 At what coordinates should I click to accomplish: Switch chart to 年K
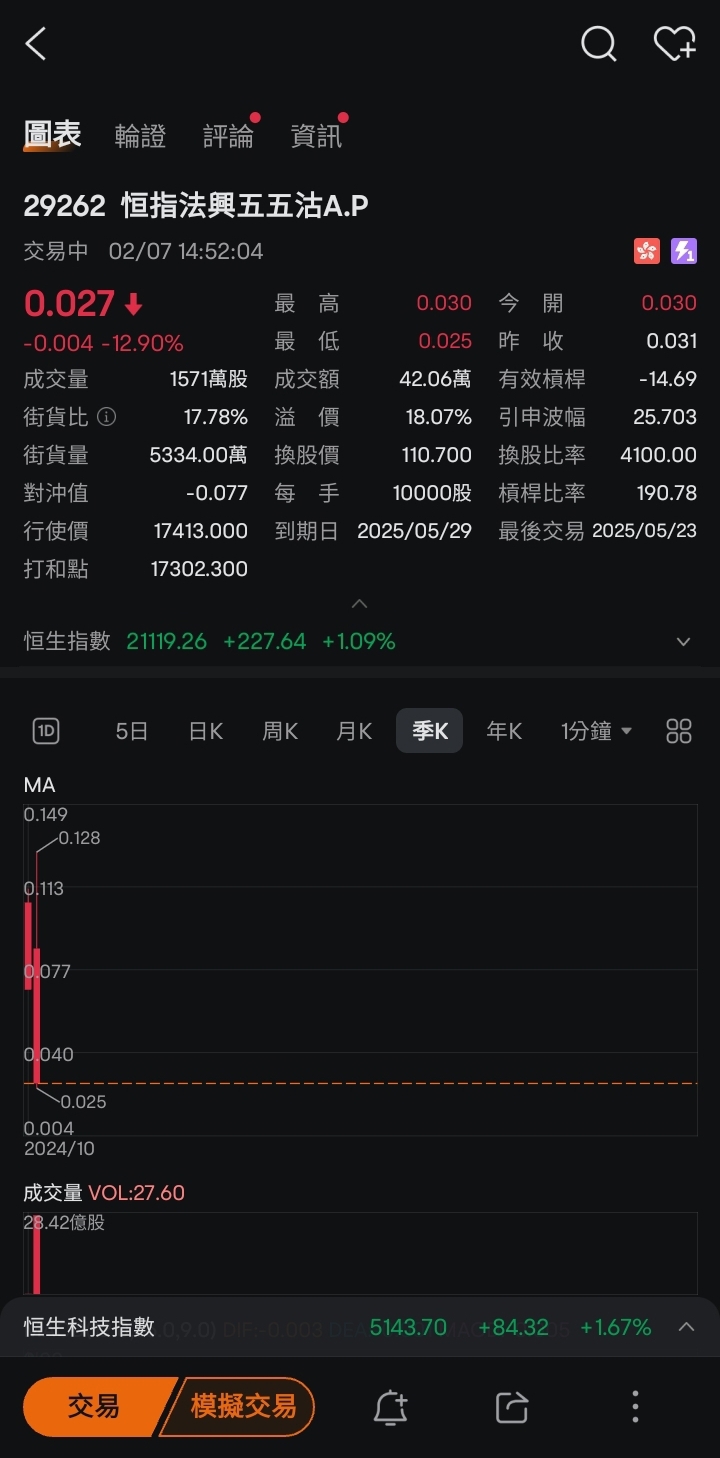coord(504,731)
